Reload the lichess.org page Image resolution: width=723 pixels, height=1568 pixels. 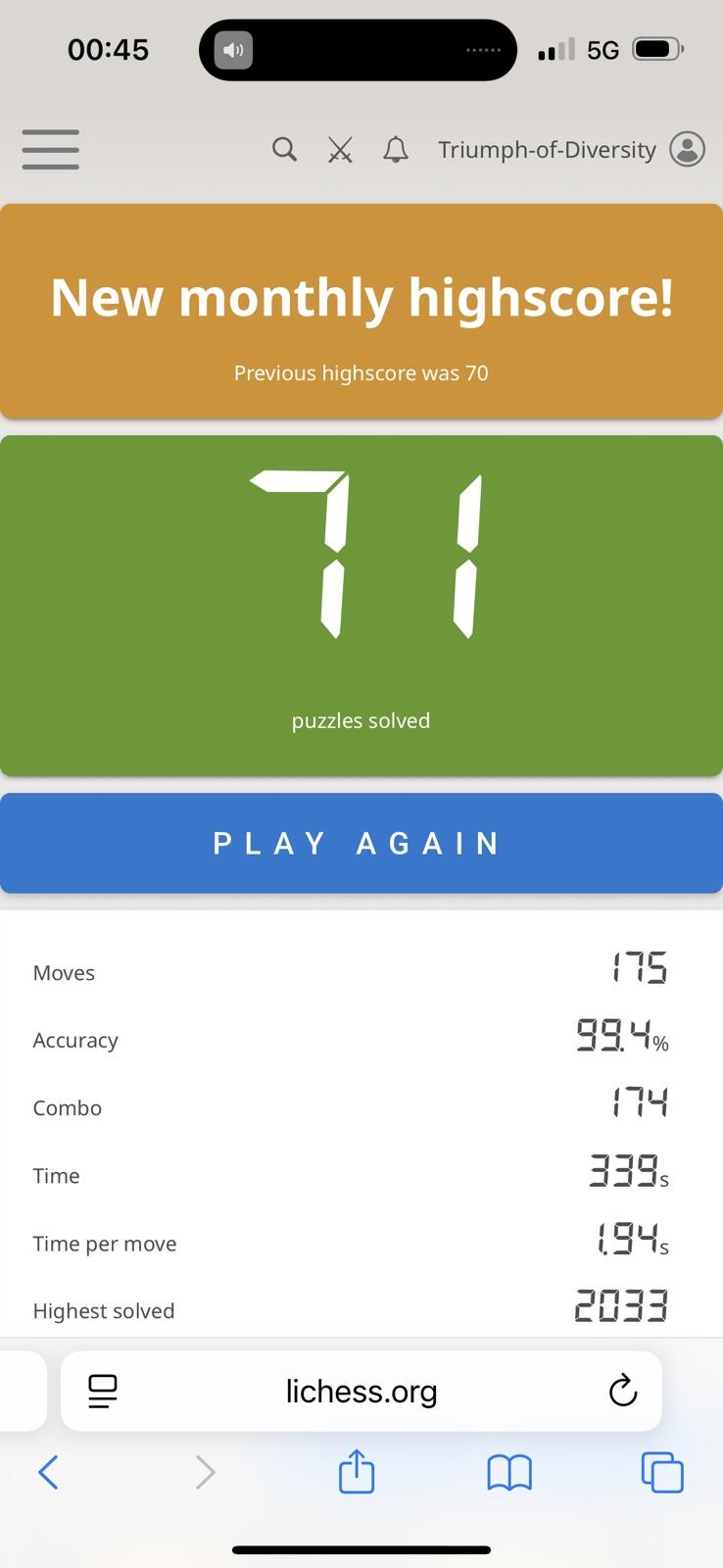tap(623, 1391)
